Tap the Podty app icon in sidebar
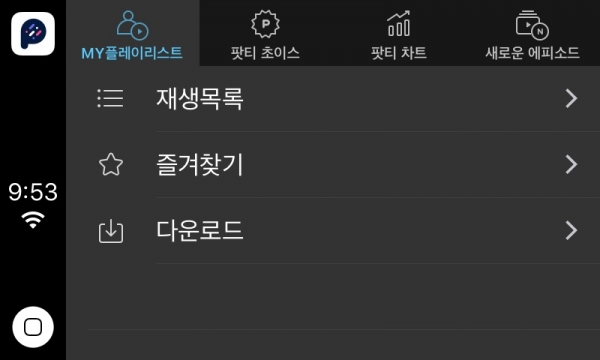 pyautogui.click(x=33, y=34)
